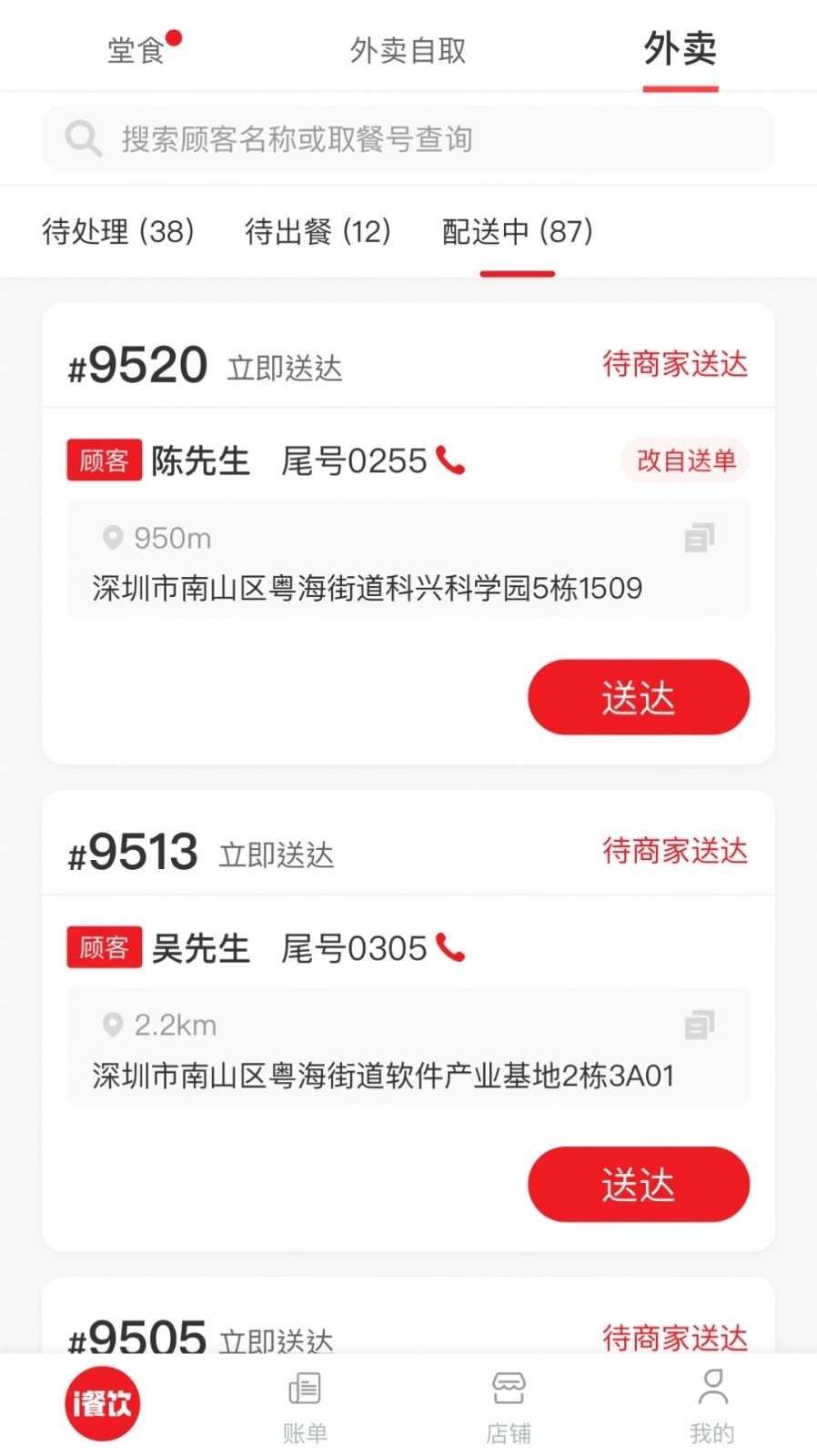Copy address for order #9520
The height and width of the screenshot is (1456, 817).
click(x=699, y=538)
